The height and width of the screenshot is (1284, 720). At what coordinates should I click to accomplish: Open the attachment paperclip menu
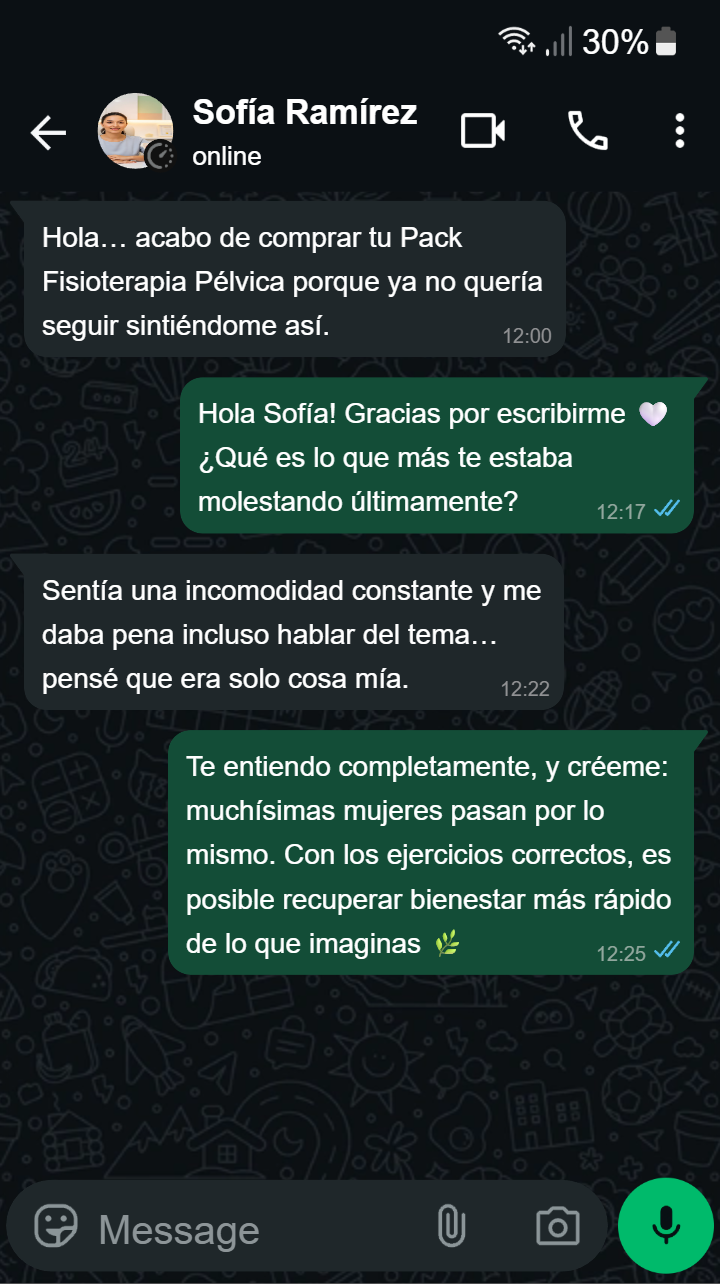click(450, 1224)
